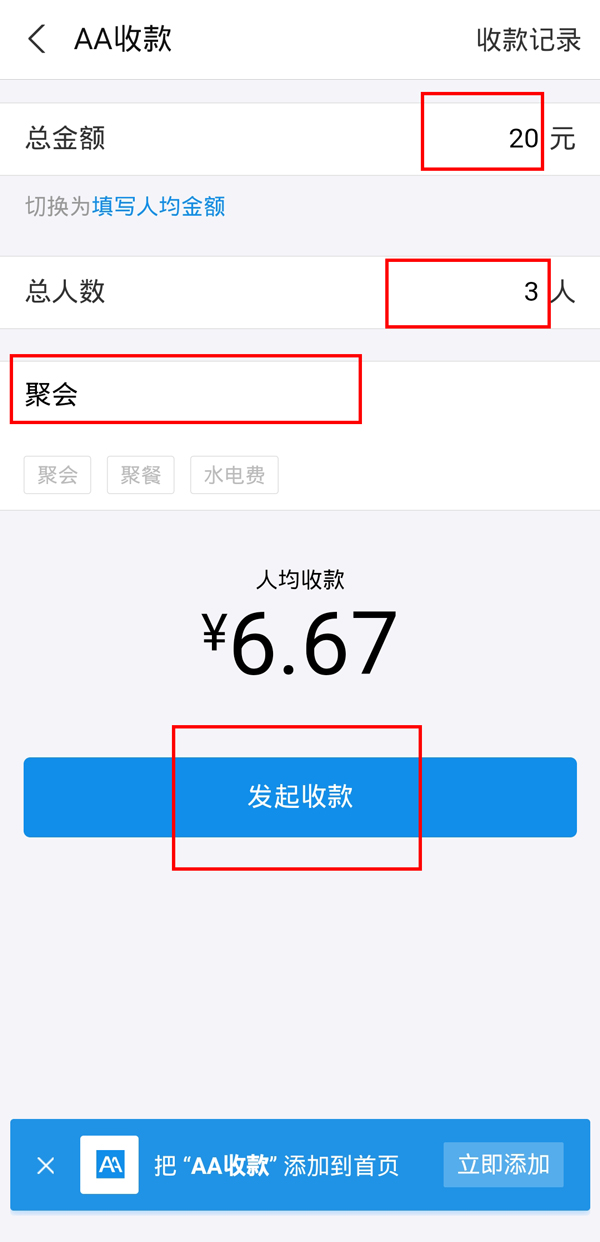Tap 发起收款 to start collection
The height and width of the screenshot is (1242, 600).
click(x=300, y=796)
